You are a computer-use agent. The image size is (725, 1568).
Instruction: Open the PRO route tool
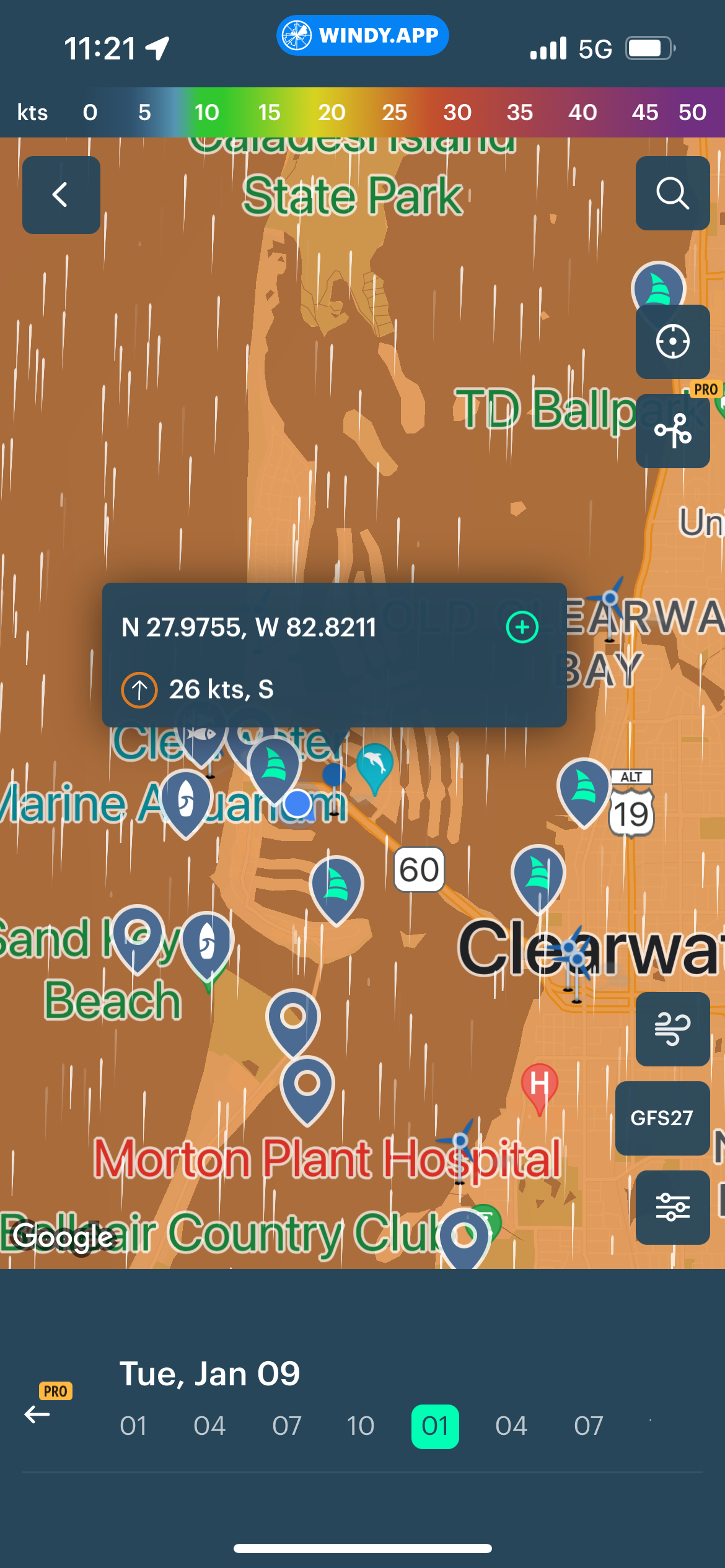coord(672,431)
